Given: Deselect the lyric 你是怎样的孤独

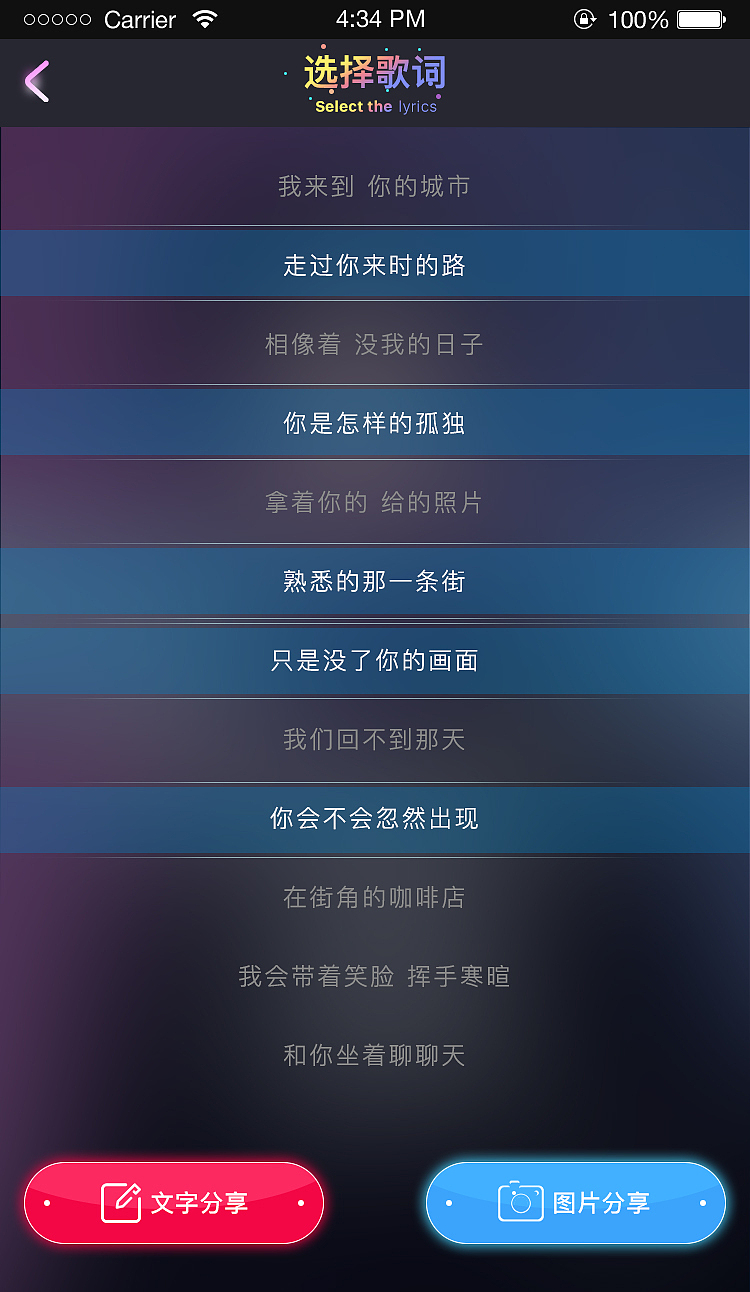Looking at the screenshot, I should click(375, 422).
